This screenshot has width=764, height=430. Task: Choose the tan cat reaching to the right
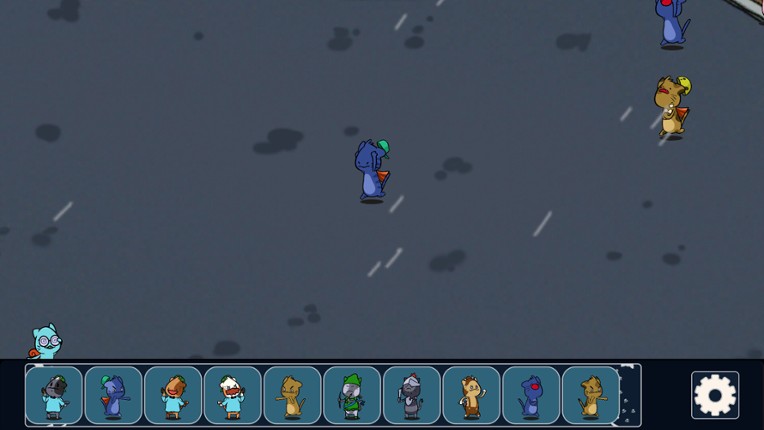point(590,395)
